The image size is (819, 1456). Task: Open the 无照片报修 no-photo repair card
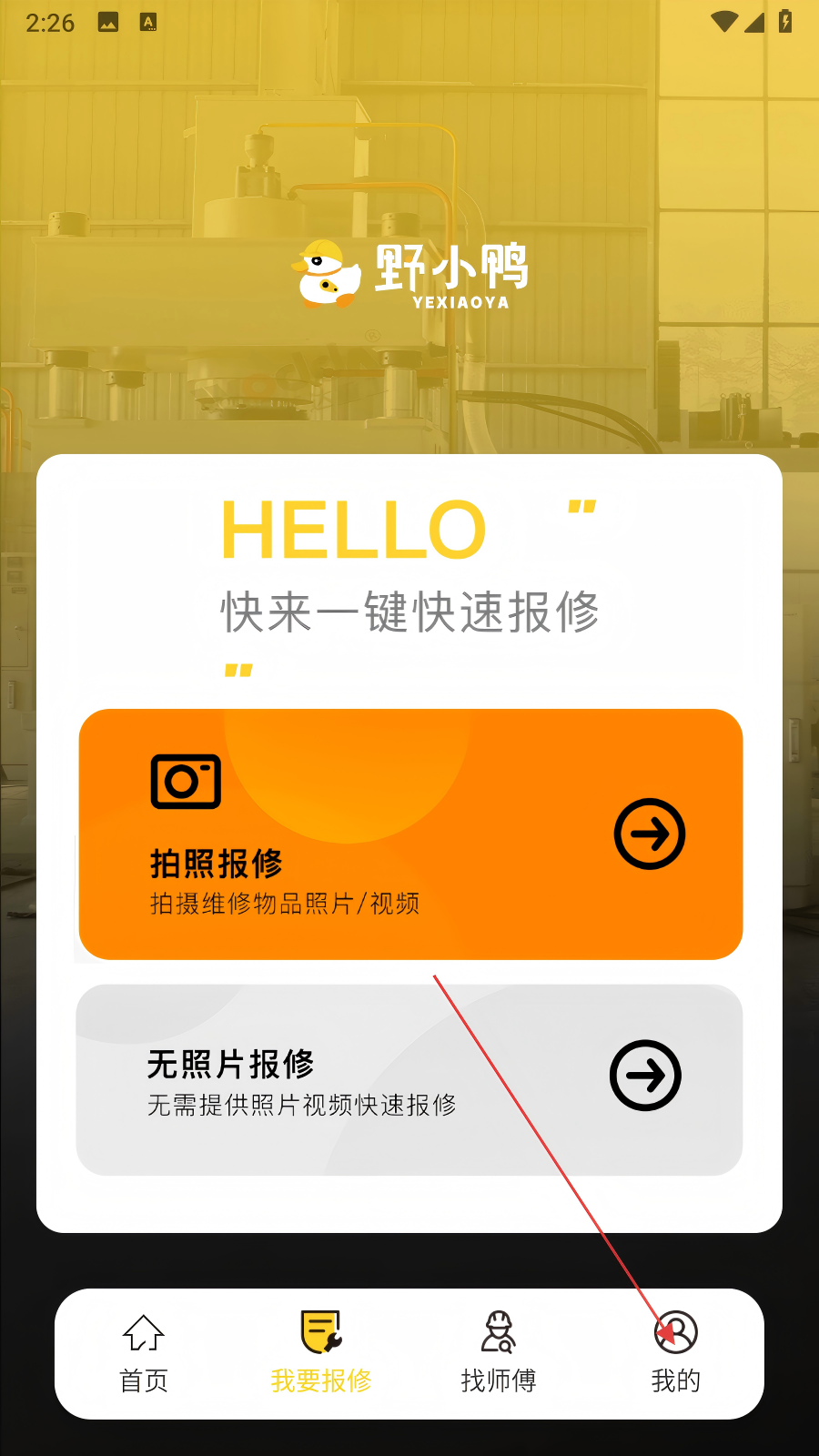tap(409, 1080)
